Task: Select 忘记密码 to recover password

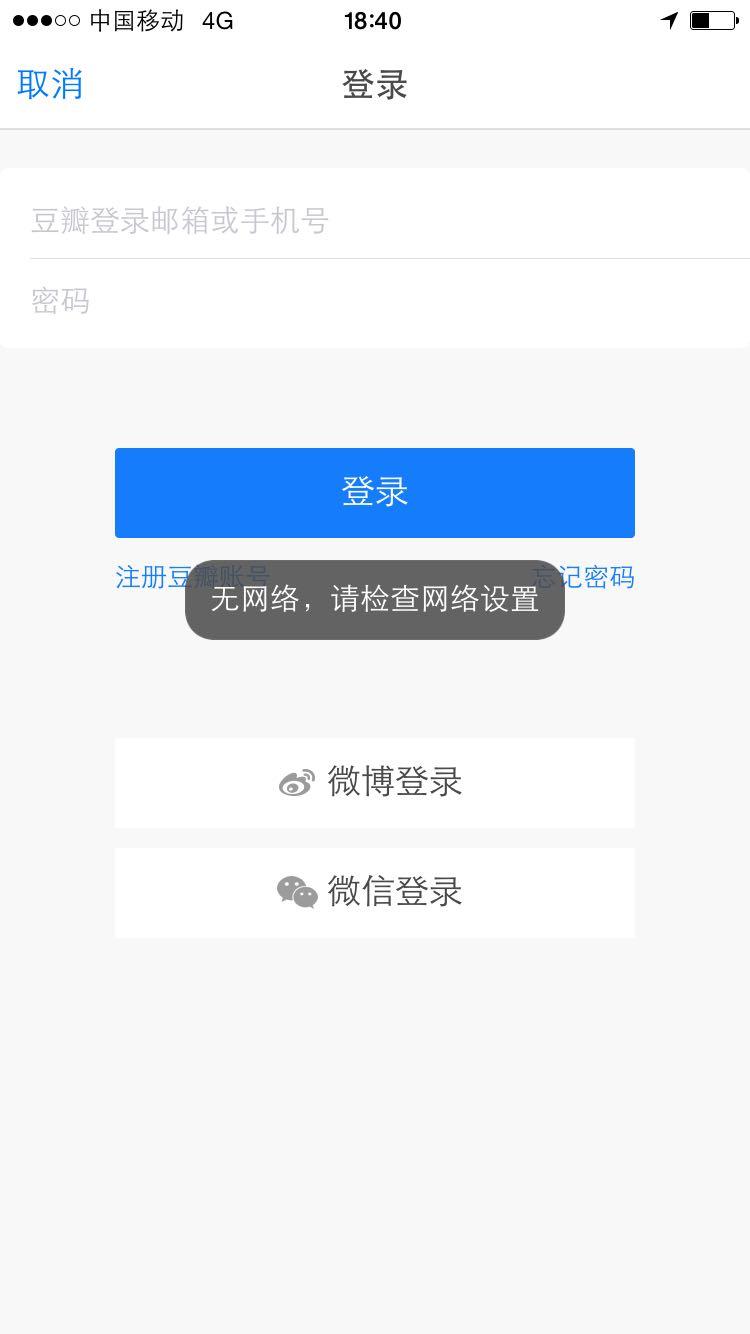Action: tap(585, 578)
